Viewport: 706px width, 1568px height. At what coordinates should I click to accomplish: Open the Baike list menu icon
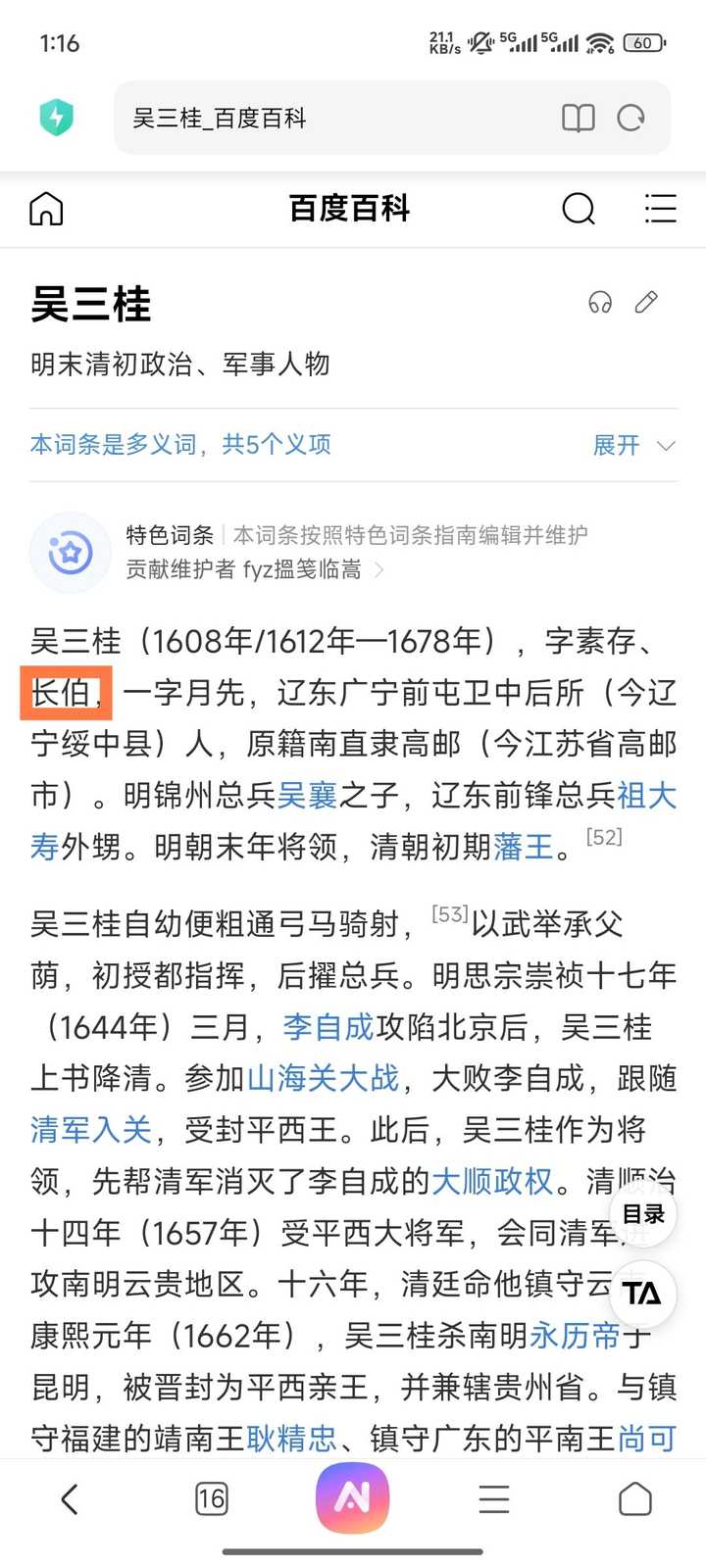coord(660,209)
